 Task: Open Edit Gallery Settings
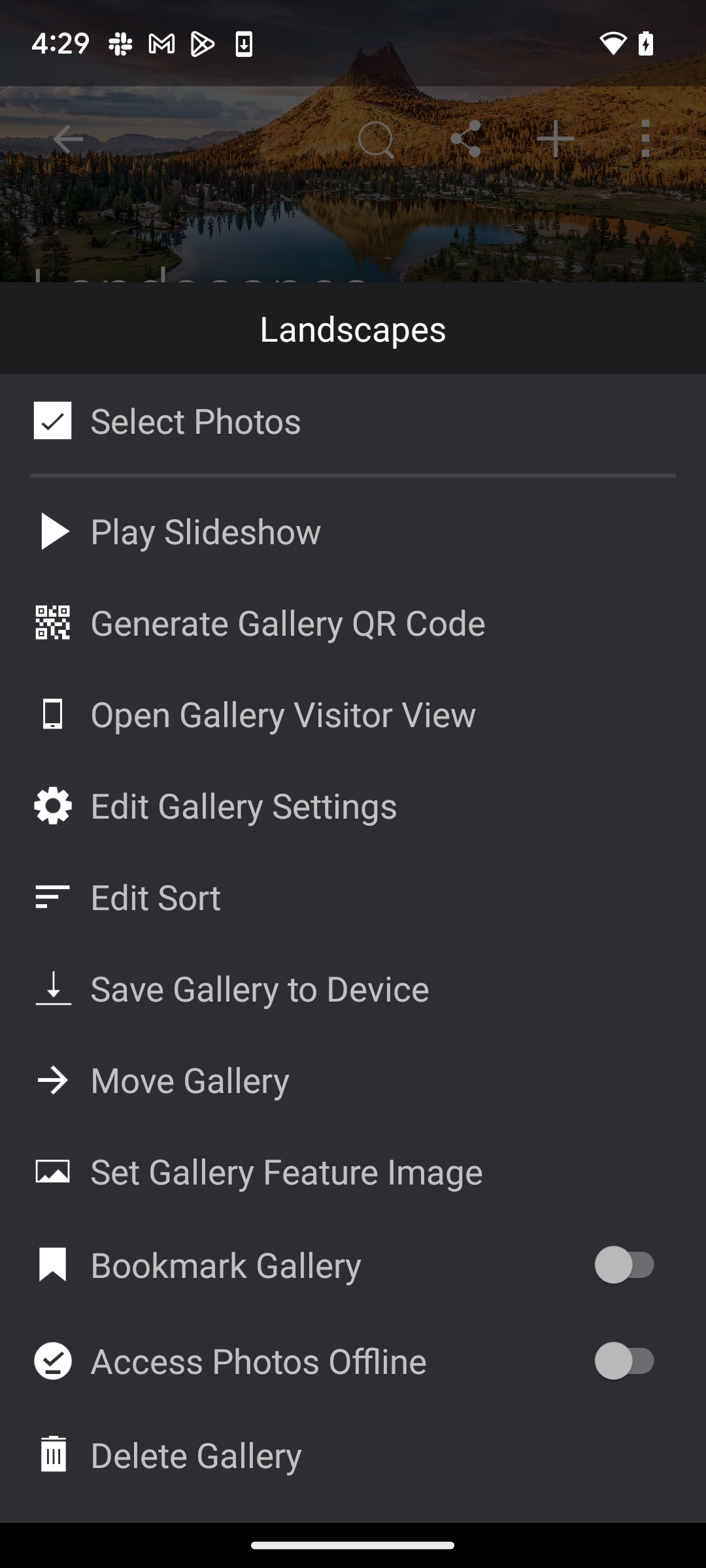[x=353, y=806]
